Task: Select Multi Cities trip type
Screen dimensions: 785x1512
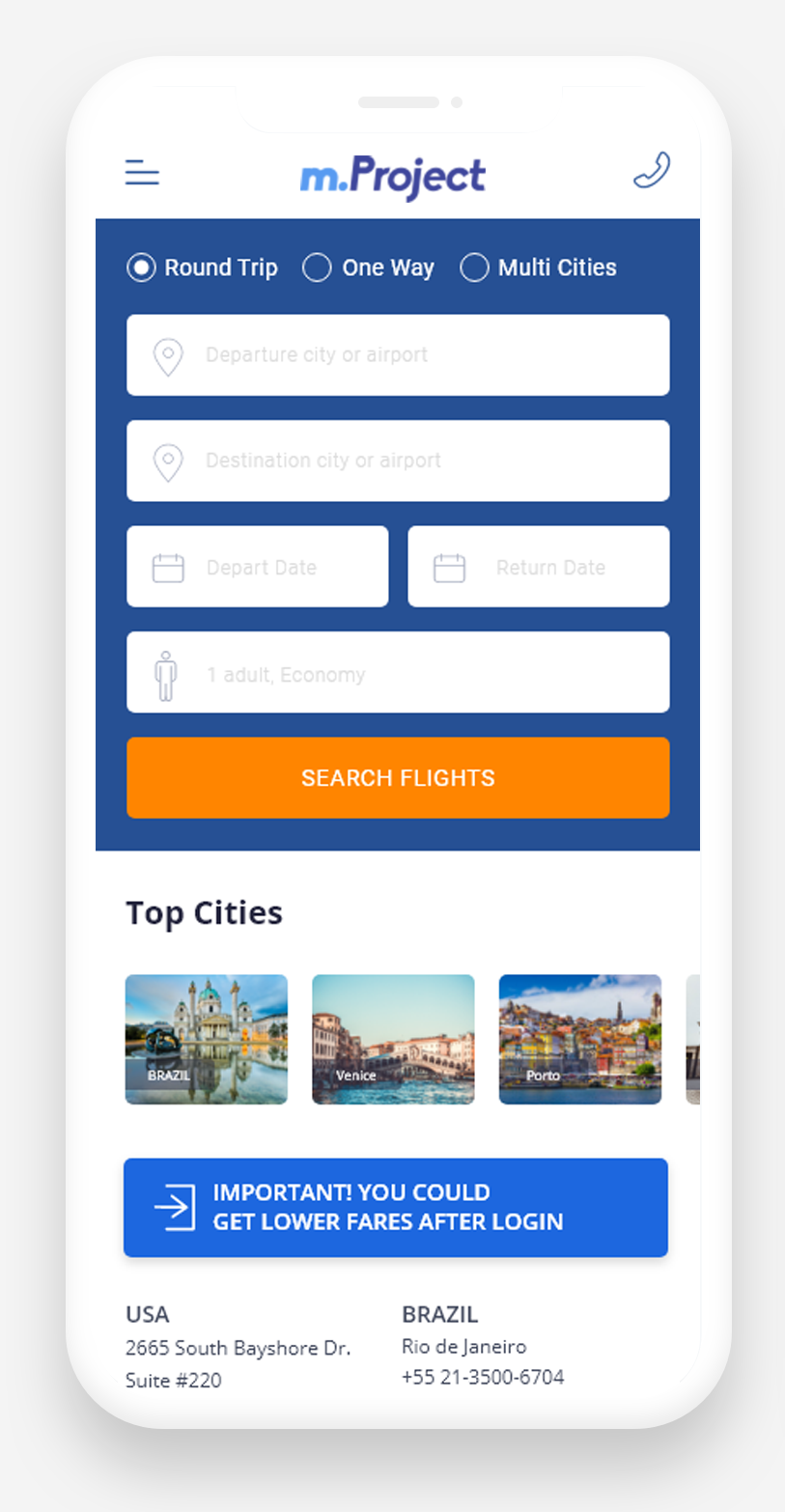Action: [x=474, y=267]
